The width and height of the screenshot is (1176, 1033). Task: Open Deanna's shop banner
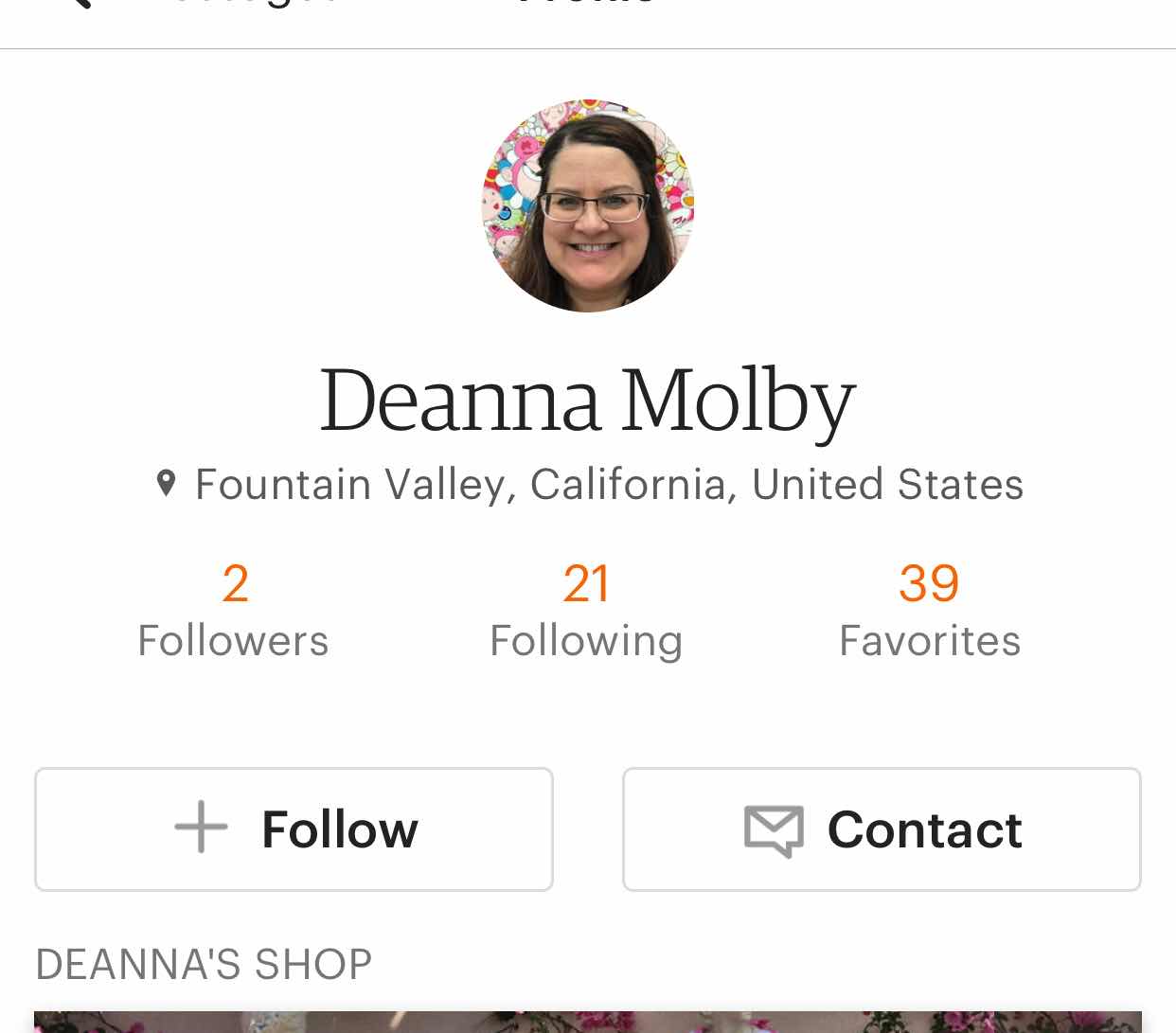point(587,1022)
